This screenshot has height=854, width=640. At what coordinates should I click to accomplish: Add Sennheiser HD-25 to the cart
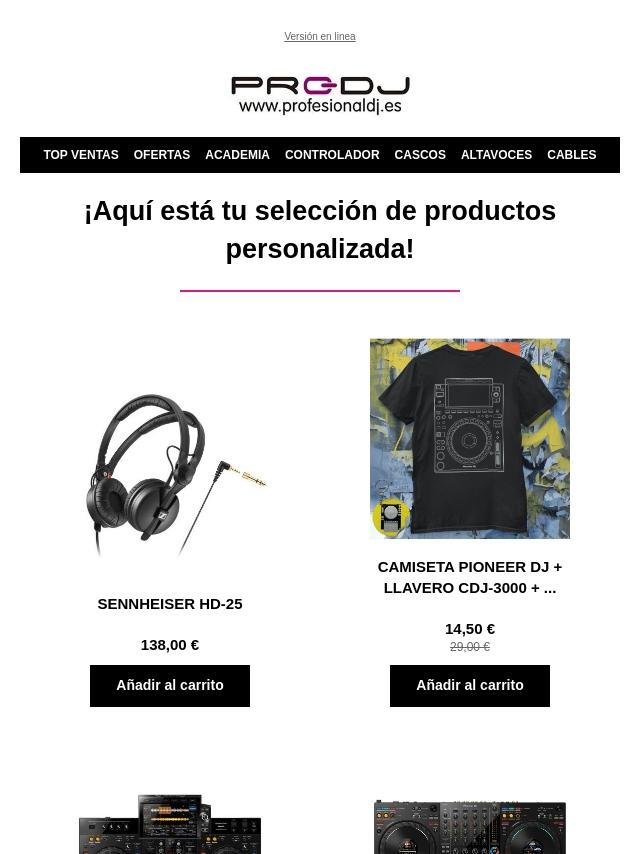tap(170, 685)
